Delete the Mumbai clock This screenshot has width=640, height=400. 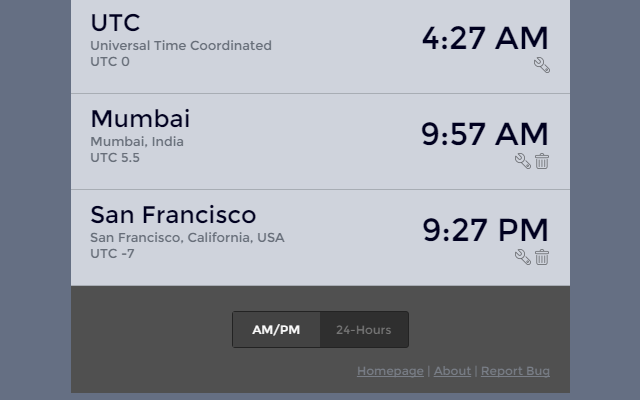tap(542, 161)
